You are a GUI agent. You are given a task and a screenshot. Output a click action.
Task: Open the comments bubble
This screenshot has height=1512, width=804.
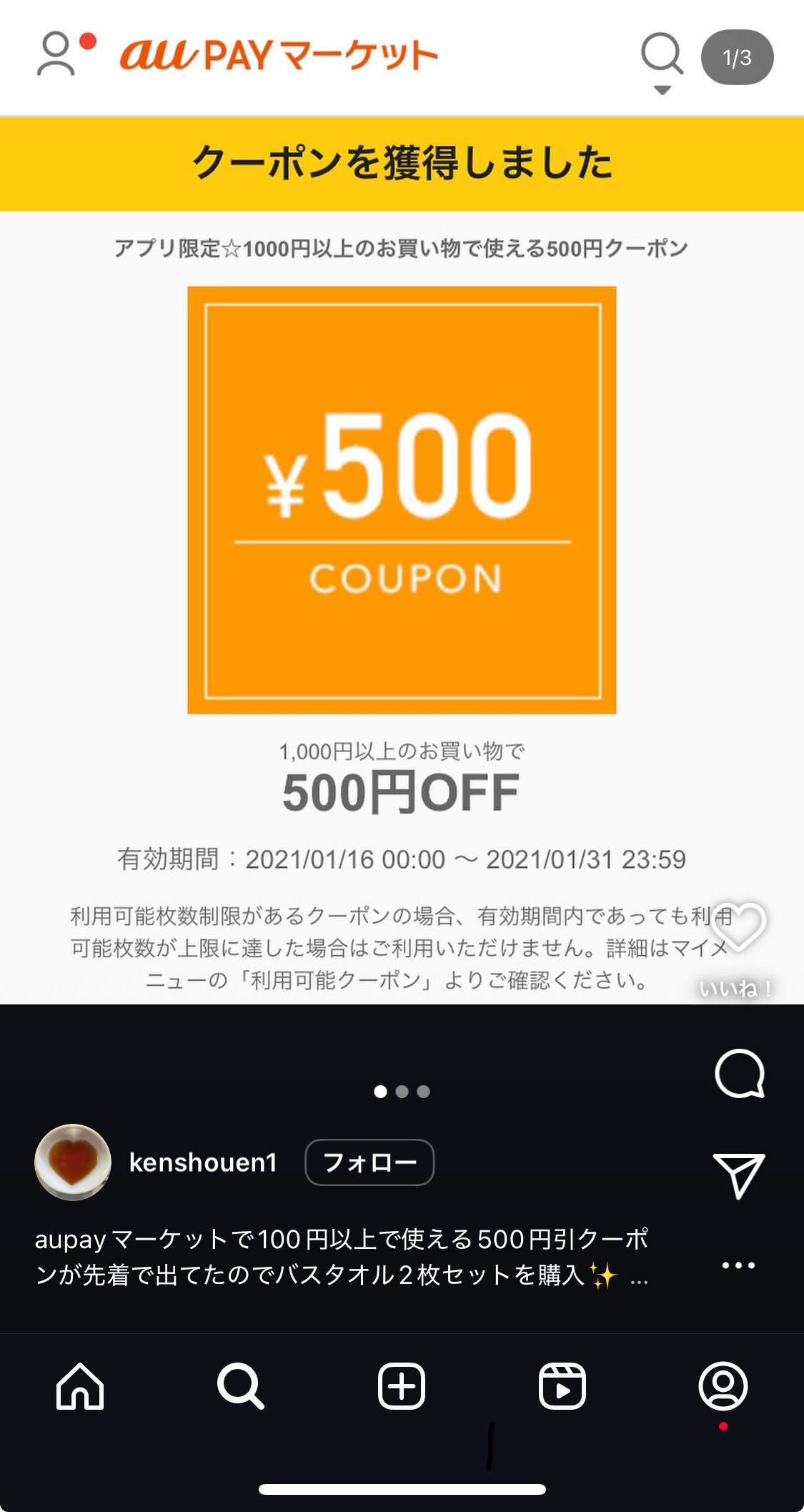tap(740, 1074)
